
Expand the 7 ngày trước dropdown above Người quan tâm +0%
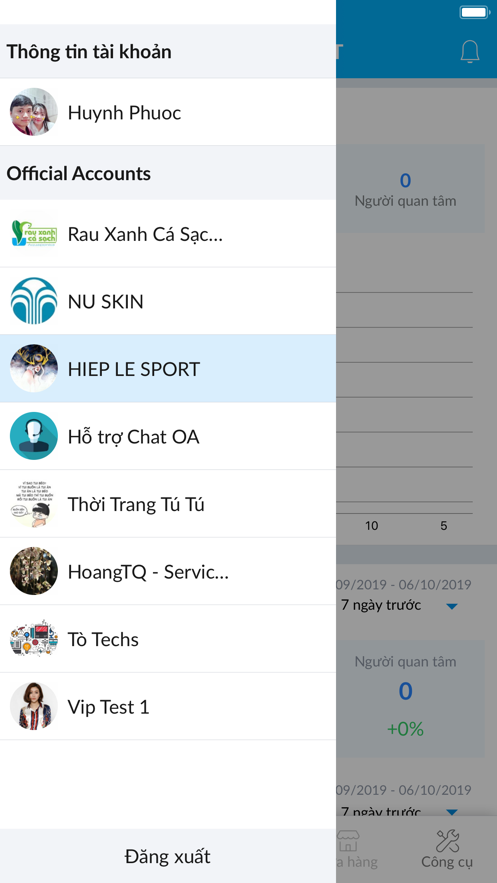click(400, 606)
